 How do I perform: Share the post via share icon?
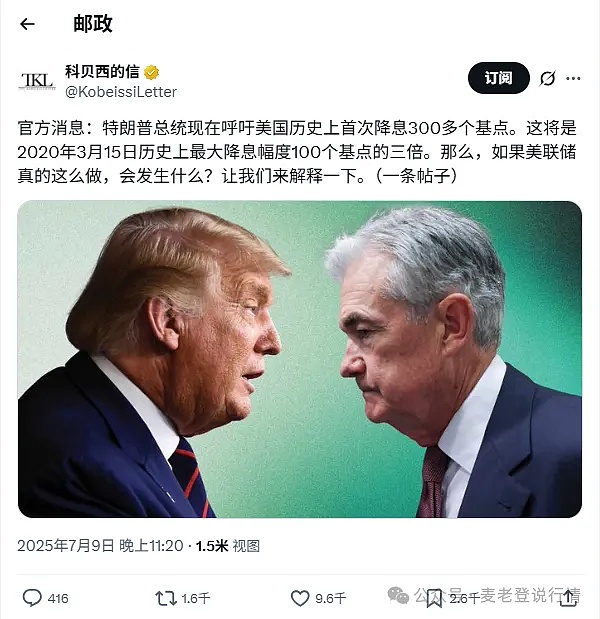(x=567, y=598)
